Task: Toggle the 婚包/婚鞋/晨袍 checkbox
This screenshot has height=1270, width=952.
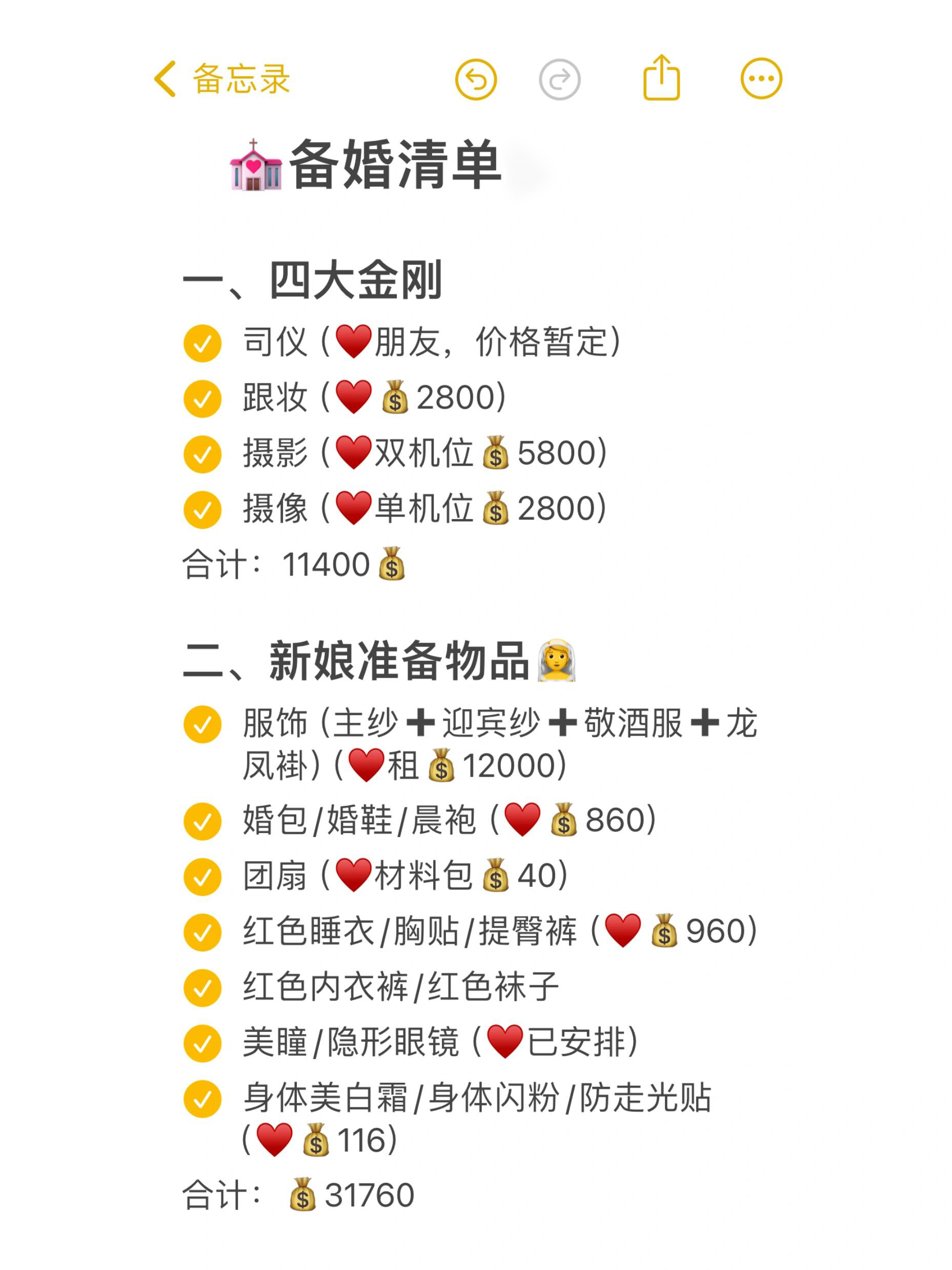Action: (202, 822)
